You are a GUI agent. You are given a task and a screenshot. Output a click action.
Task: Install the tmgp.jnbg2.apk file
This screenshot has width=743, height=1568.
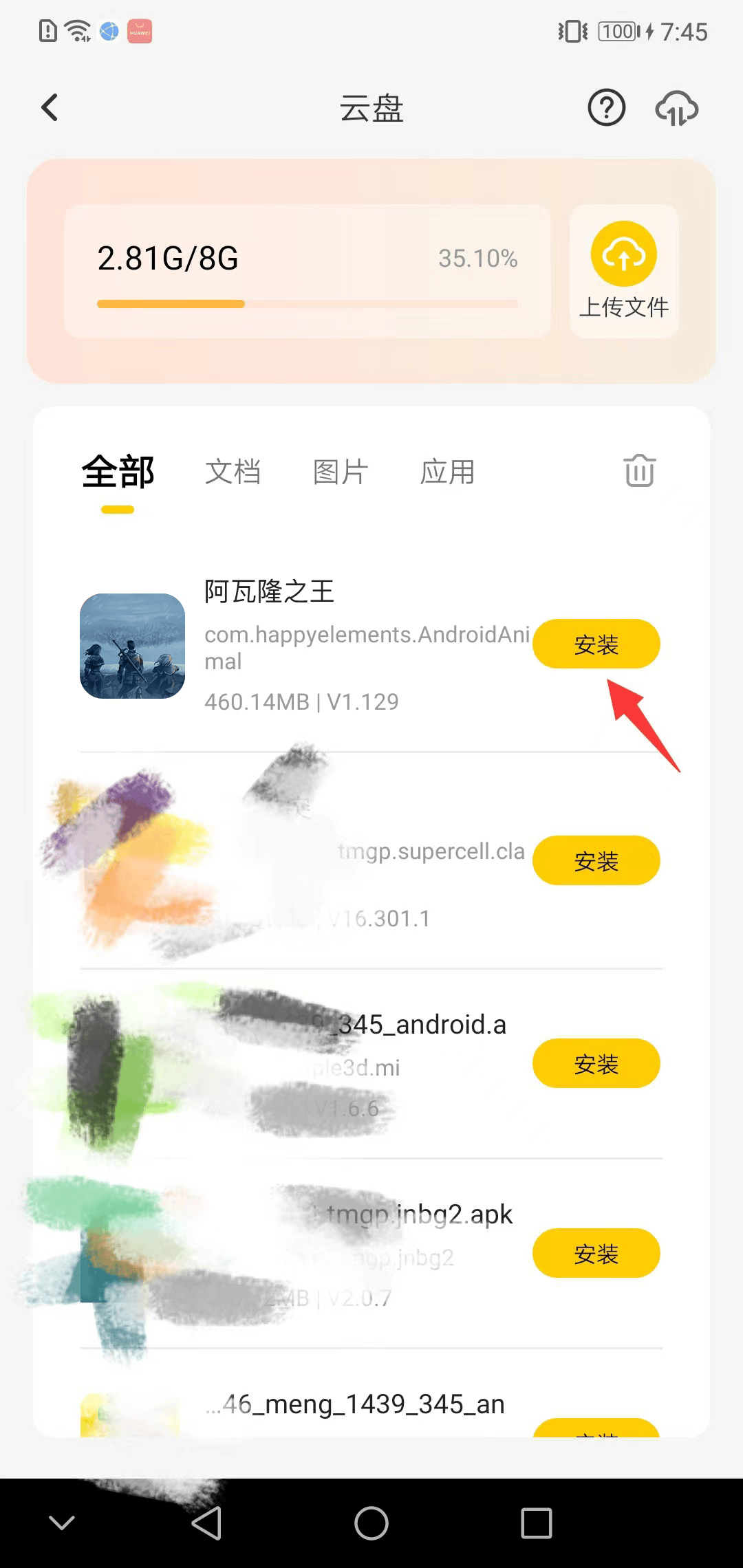pyautogui.click(x=596, y=1253)
